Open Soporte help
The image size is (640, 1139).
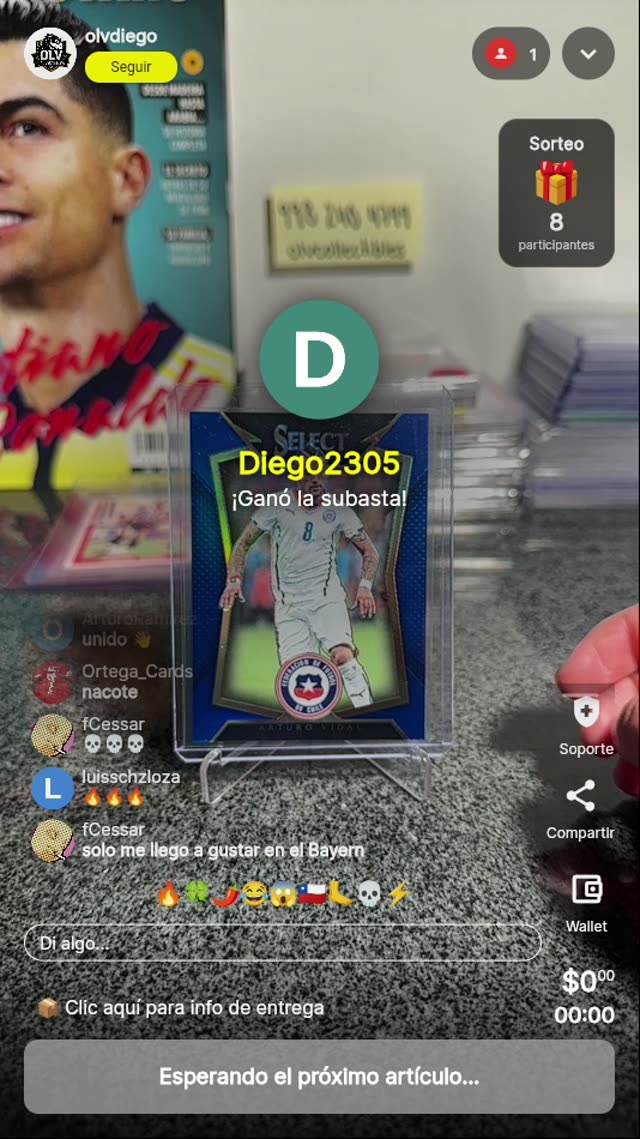[586, 725]
